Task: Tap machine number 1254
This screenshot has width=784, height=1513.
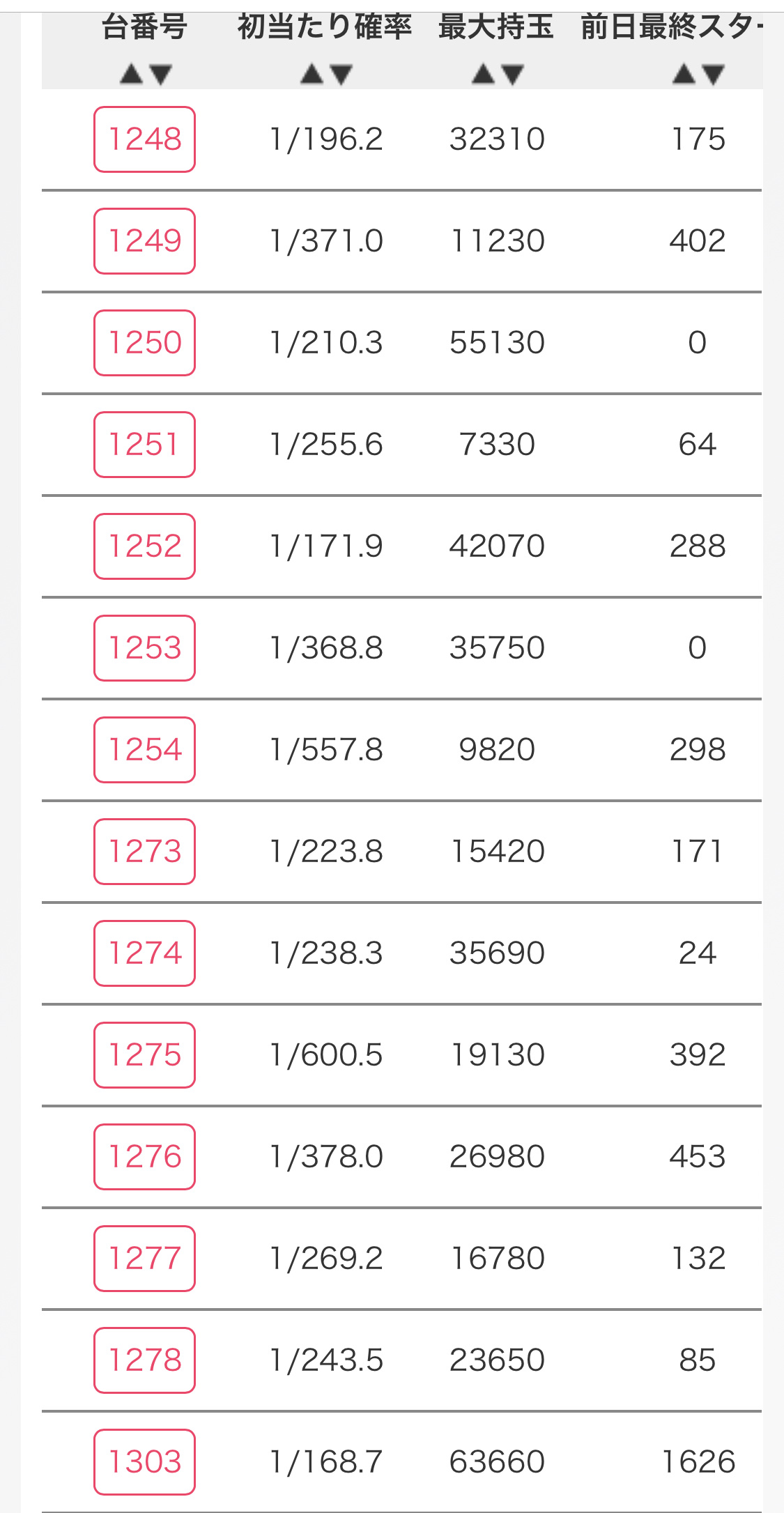Action: [x=144, y=750]
